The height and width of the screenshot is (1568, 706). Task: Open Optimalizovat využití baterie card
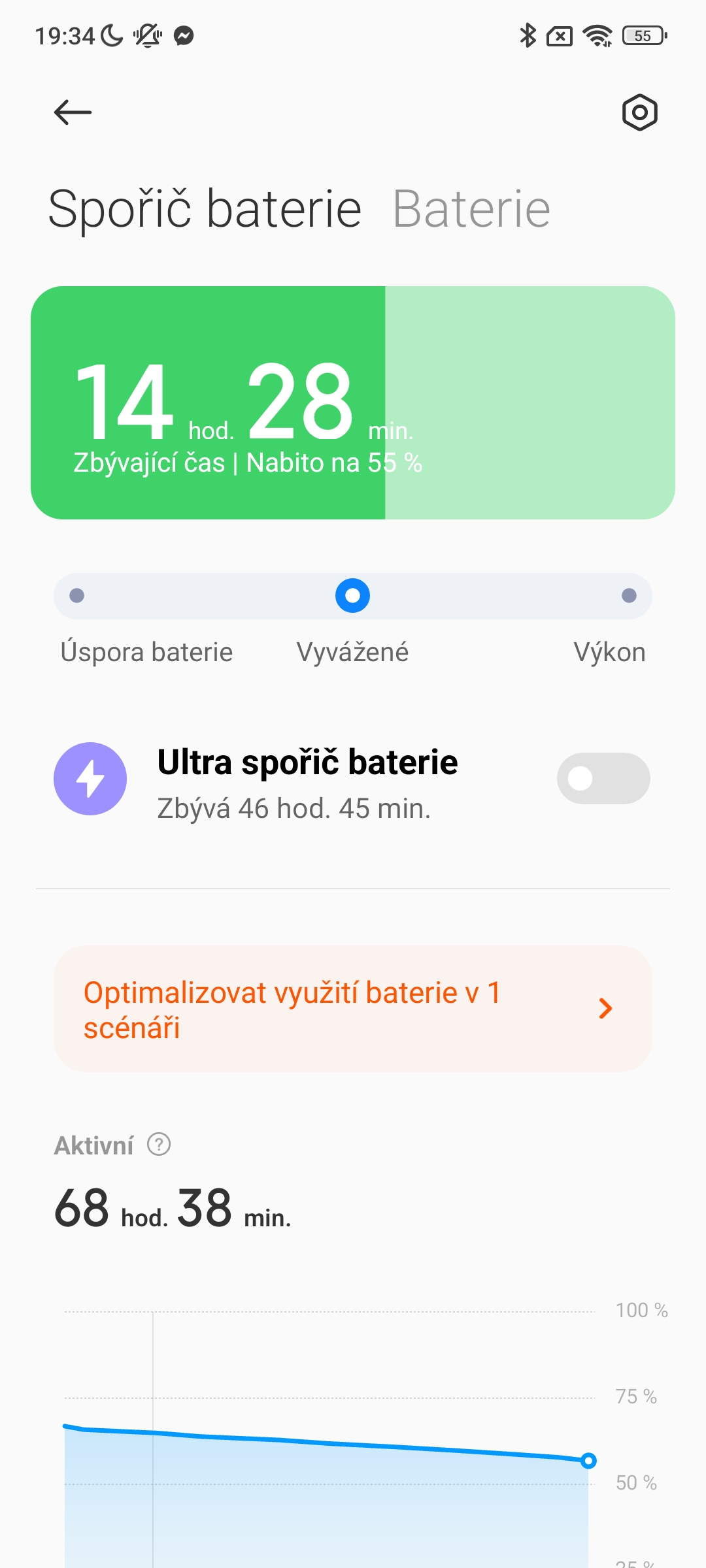point(353,1009)
